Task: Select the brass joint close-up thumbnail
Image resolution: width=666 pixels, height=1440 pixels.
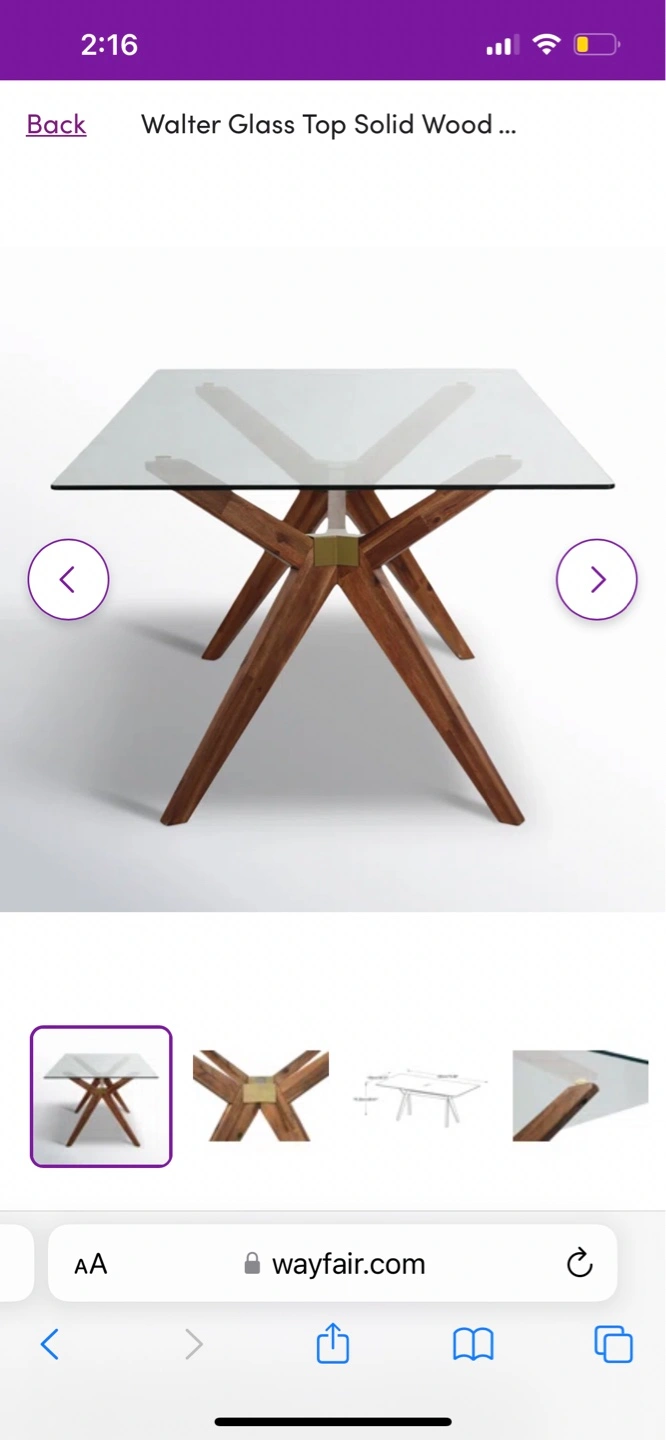Action: 261,1096
